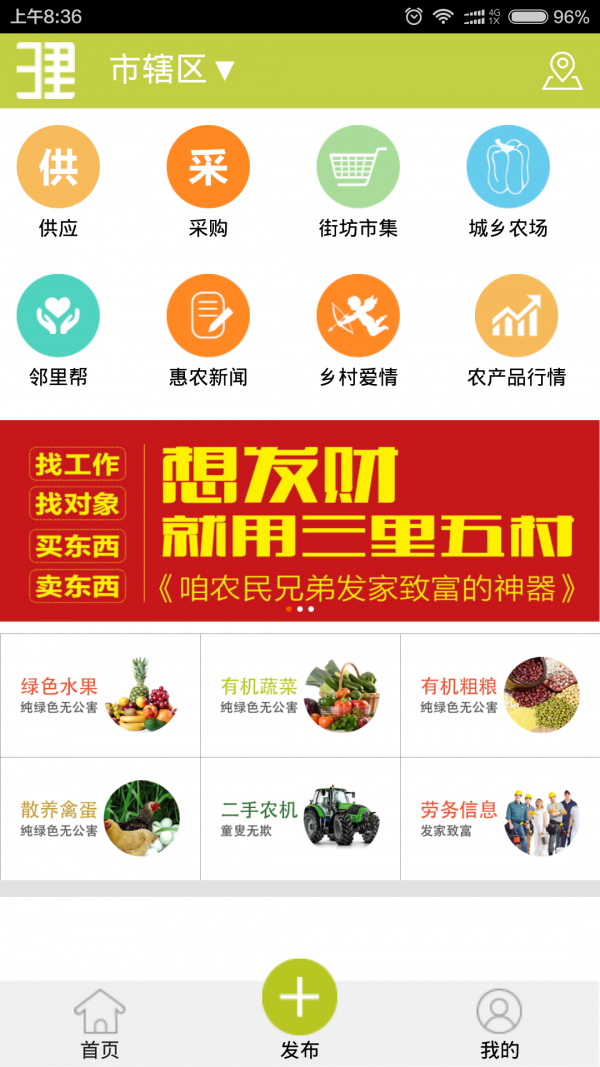The image size is (600, 1067).
Task: Open 二手农机 used farm machinery
Action: coord(300,818)
